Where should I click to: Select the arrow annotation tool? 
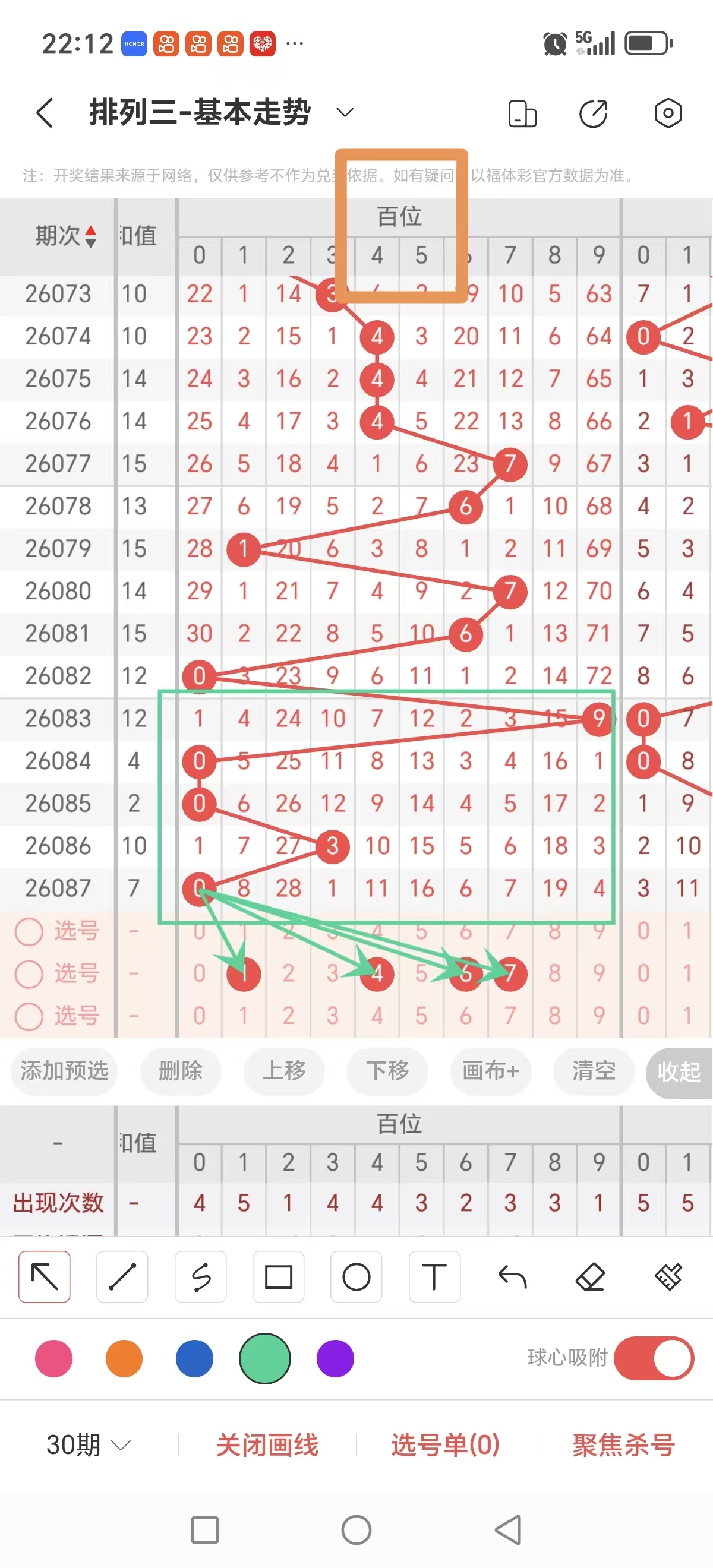pos(45,1278)
